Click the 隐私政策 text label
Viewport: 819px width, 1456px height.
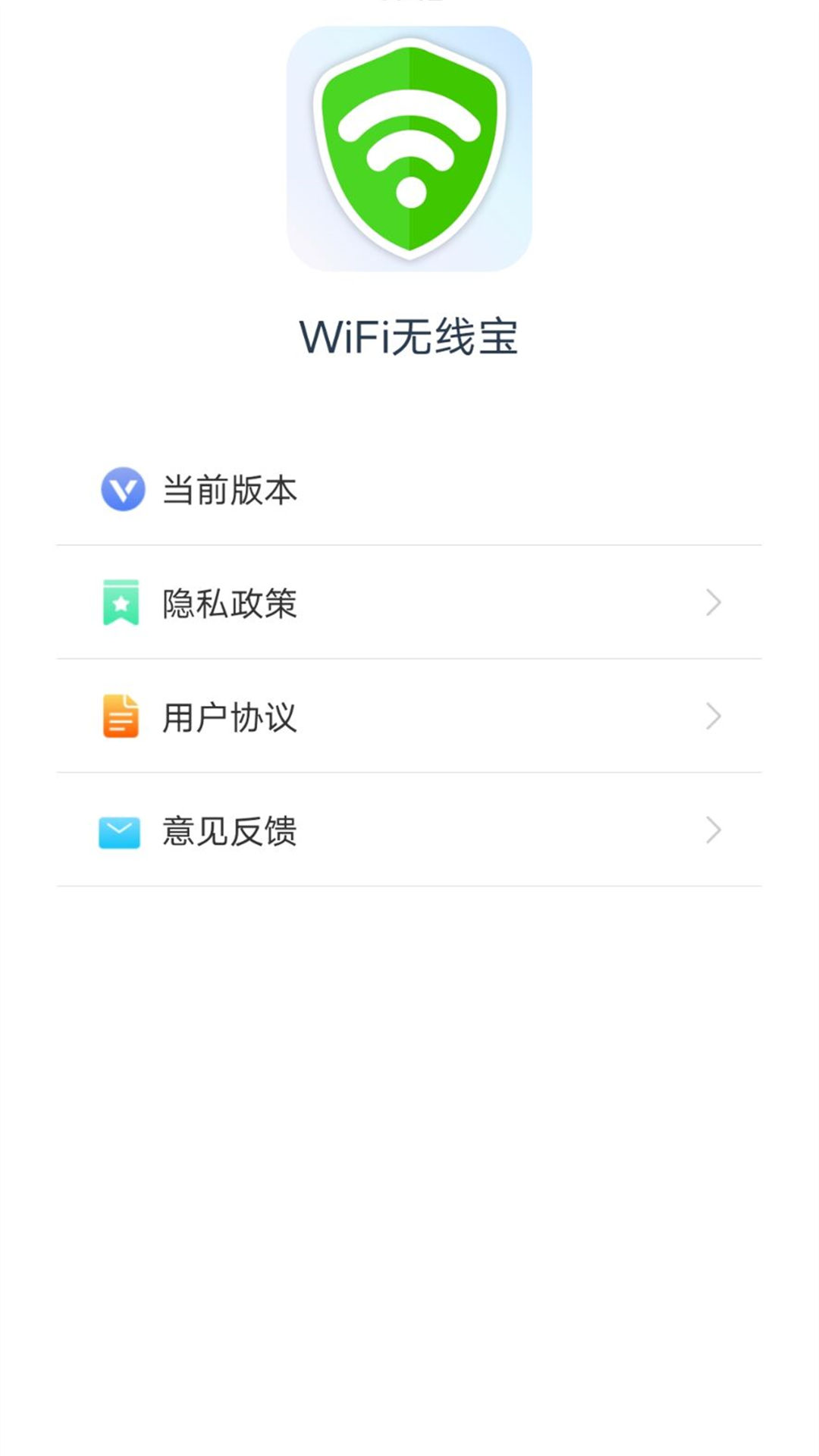click(x=231, y=603)
